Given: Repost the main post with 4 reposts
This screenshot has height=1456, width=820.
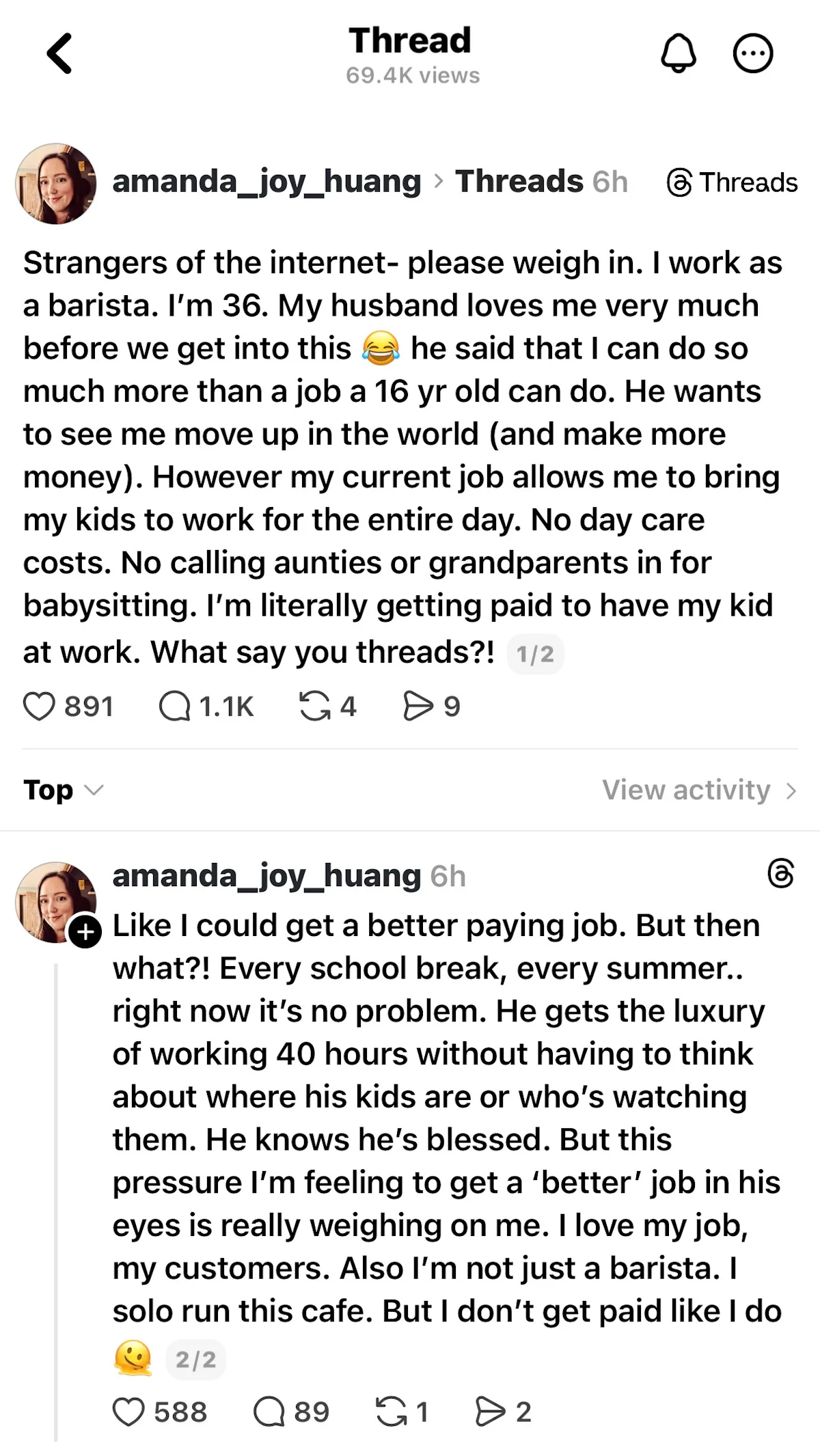Looking at the screenshot, I should coord(314,706).
